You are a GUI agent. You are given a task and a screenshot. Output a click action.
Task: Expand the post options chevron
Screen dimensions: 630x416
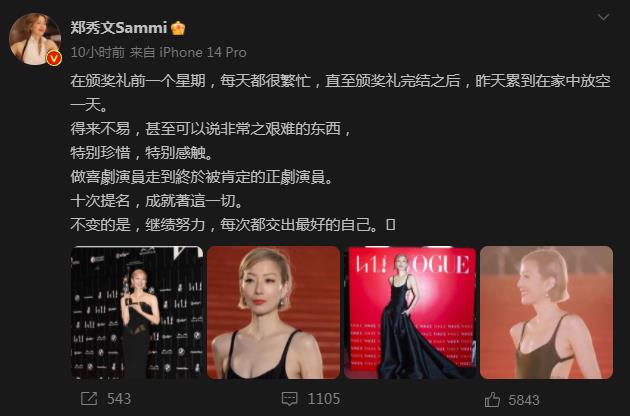604,19
